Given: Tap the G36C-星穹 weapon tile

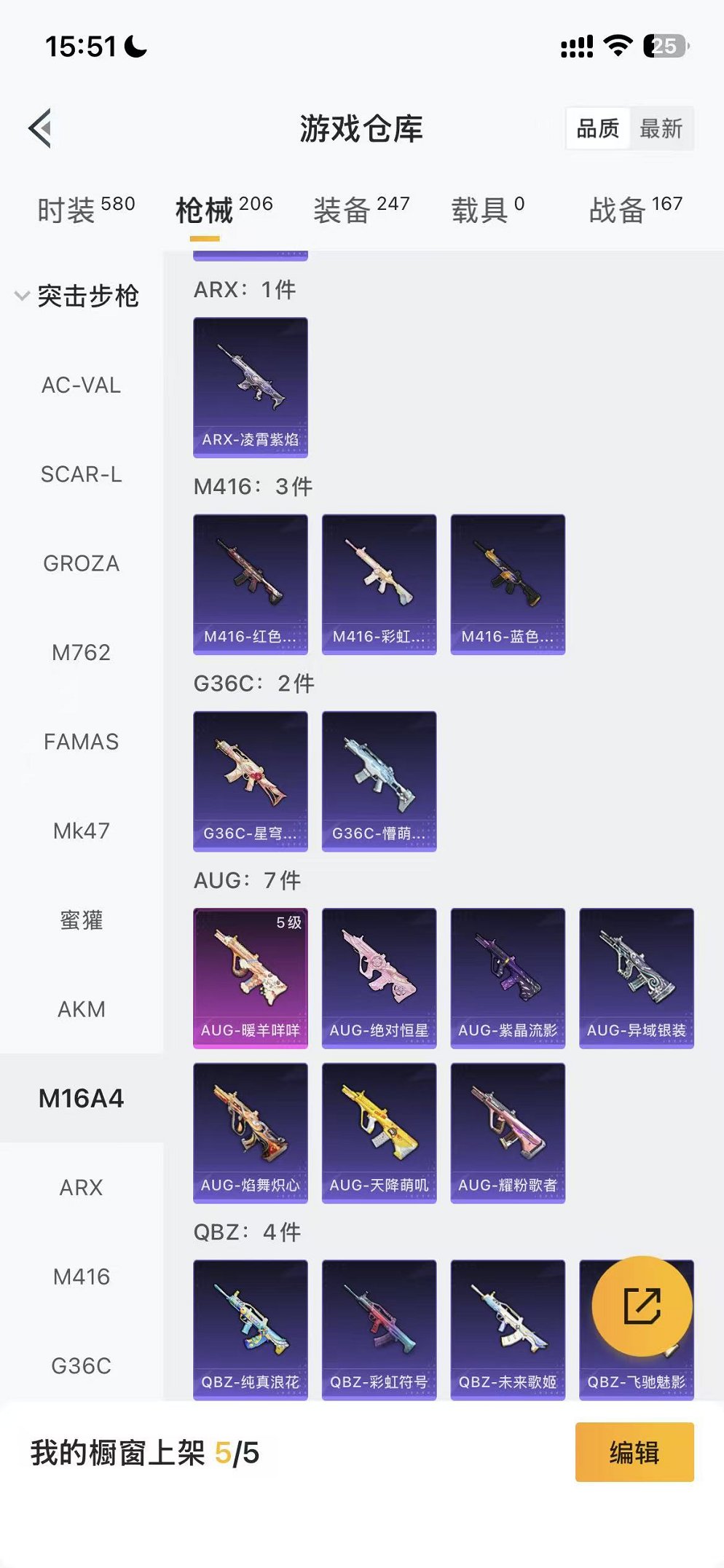Looking at the screenshot, I should click(x=250, y=780).
